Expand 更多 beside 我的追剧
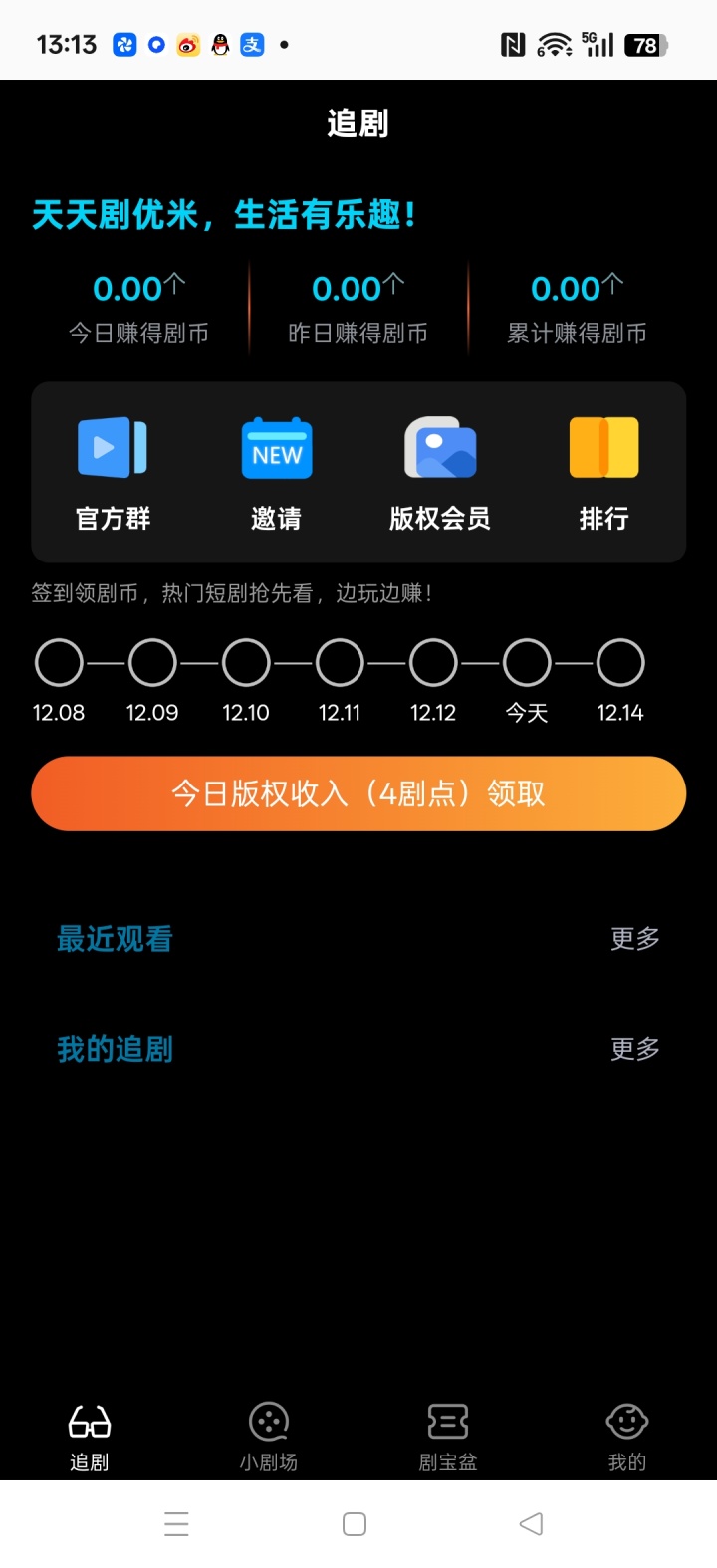The width and height of the screenshot is (717, 1568). point(634,1048)
